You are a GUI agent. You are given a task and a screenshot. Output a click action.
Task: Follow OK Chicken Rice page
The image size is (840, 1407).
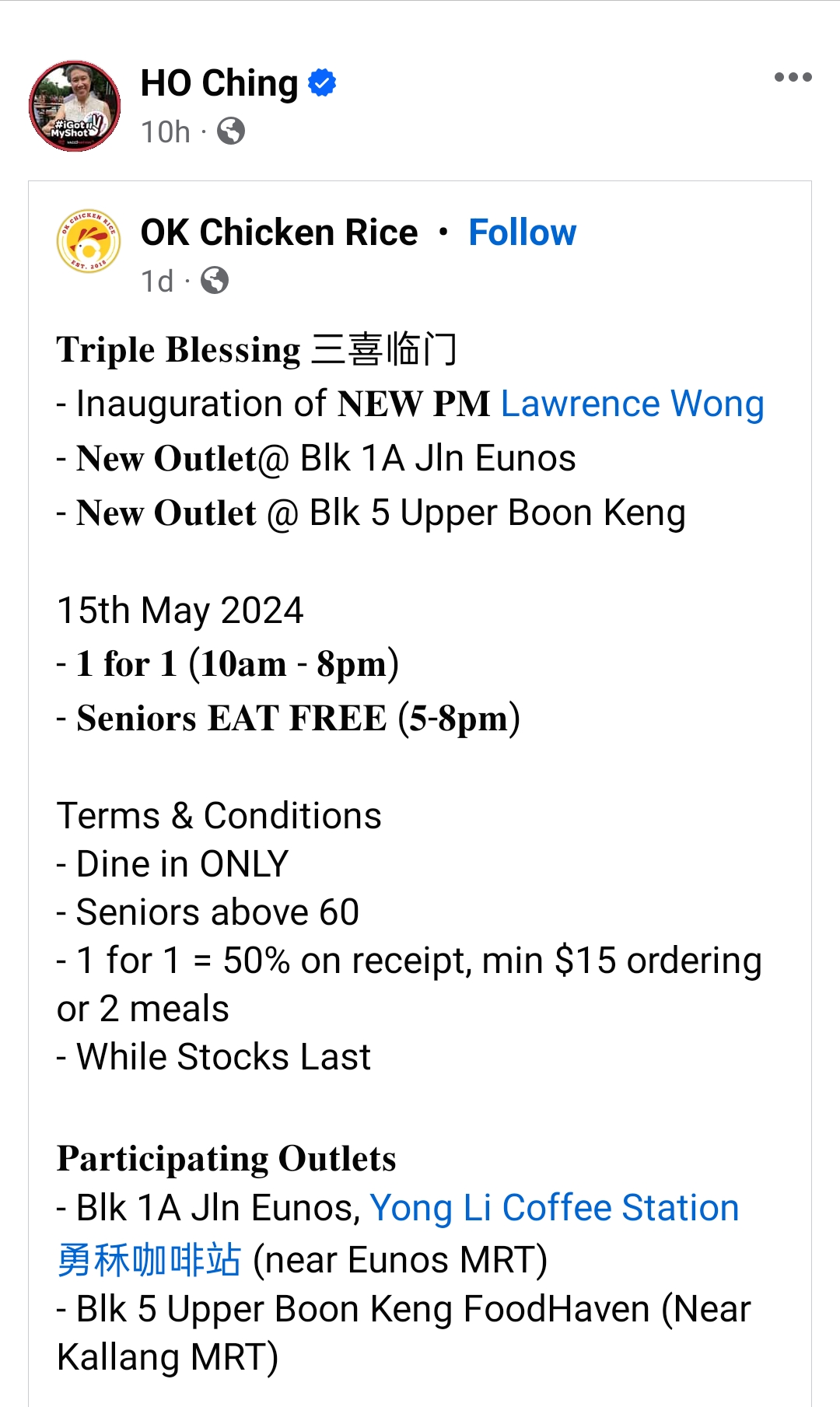(522, 233)
